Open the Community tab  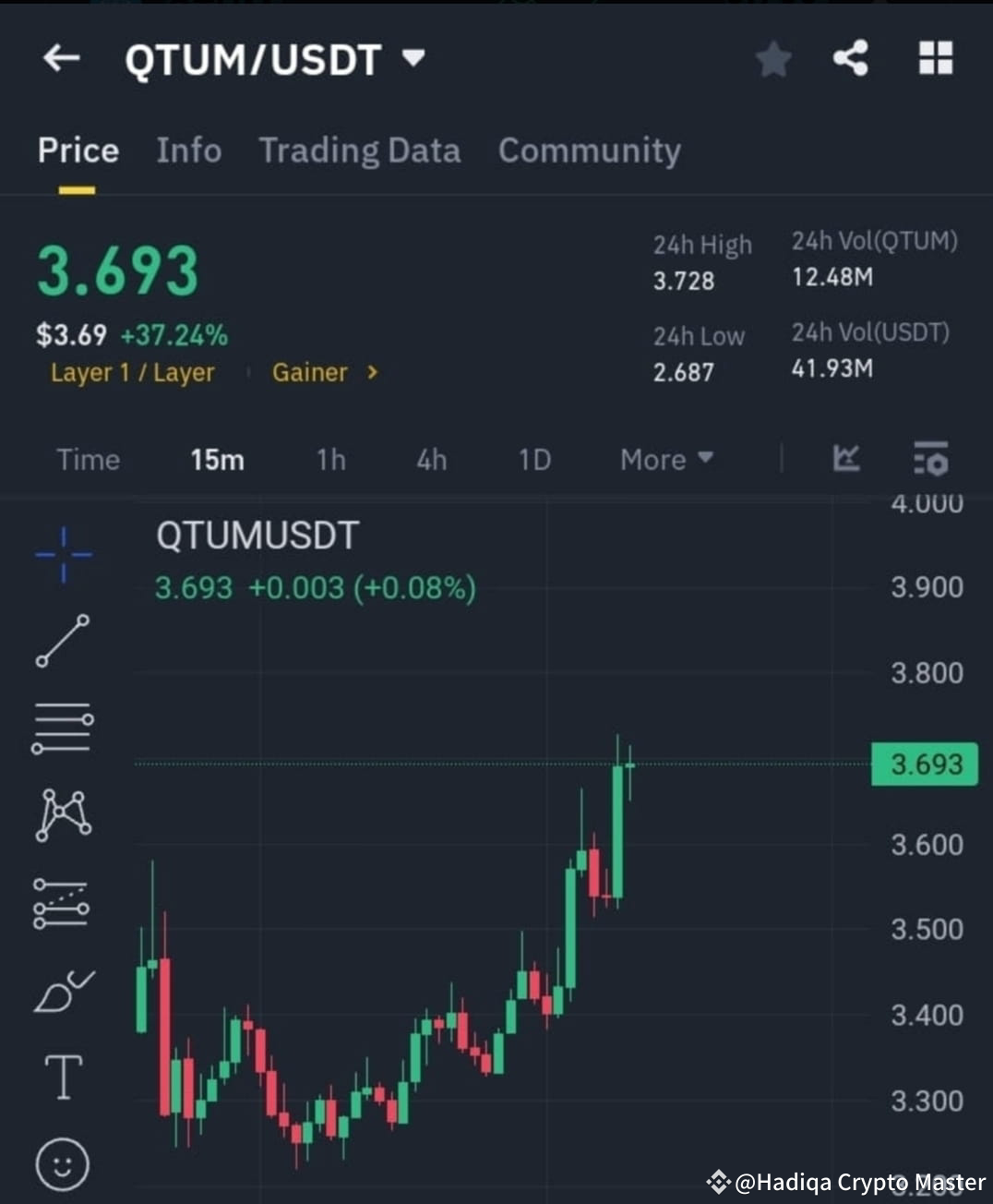click(x=589, y=150)
